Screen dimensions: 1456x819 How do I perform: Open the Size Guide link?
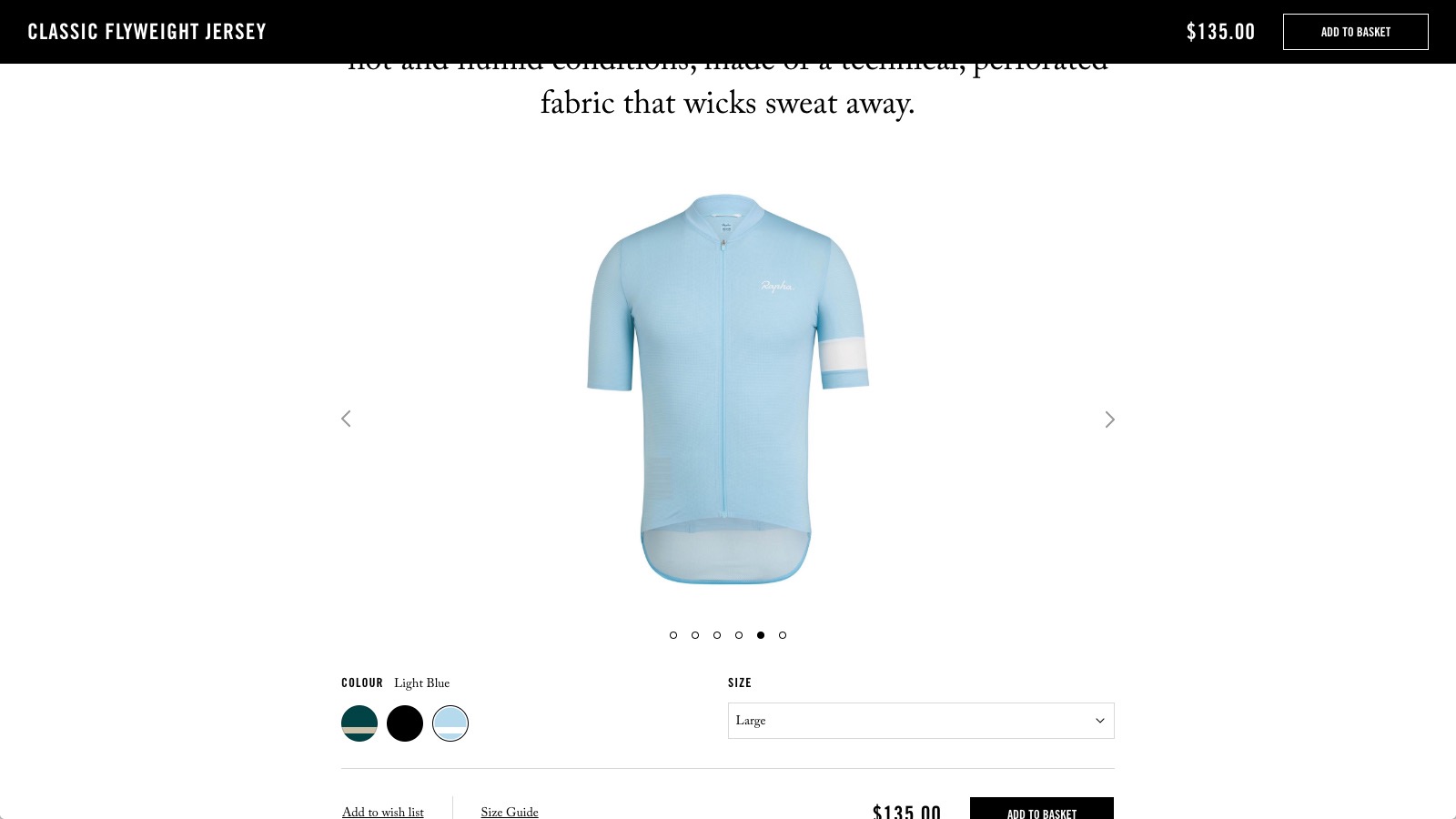click(x=510, y=812)
